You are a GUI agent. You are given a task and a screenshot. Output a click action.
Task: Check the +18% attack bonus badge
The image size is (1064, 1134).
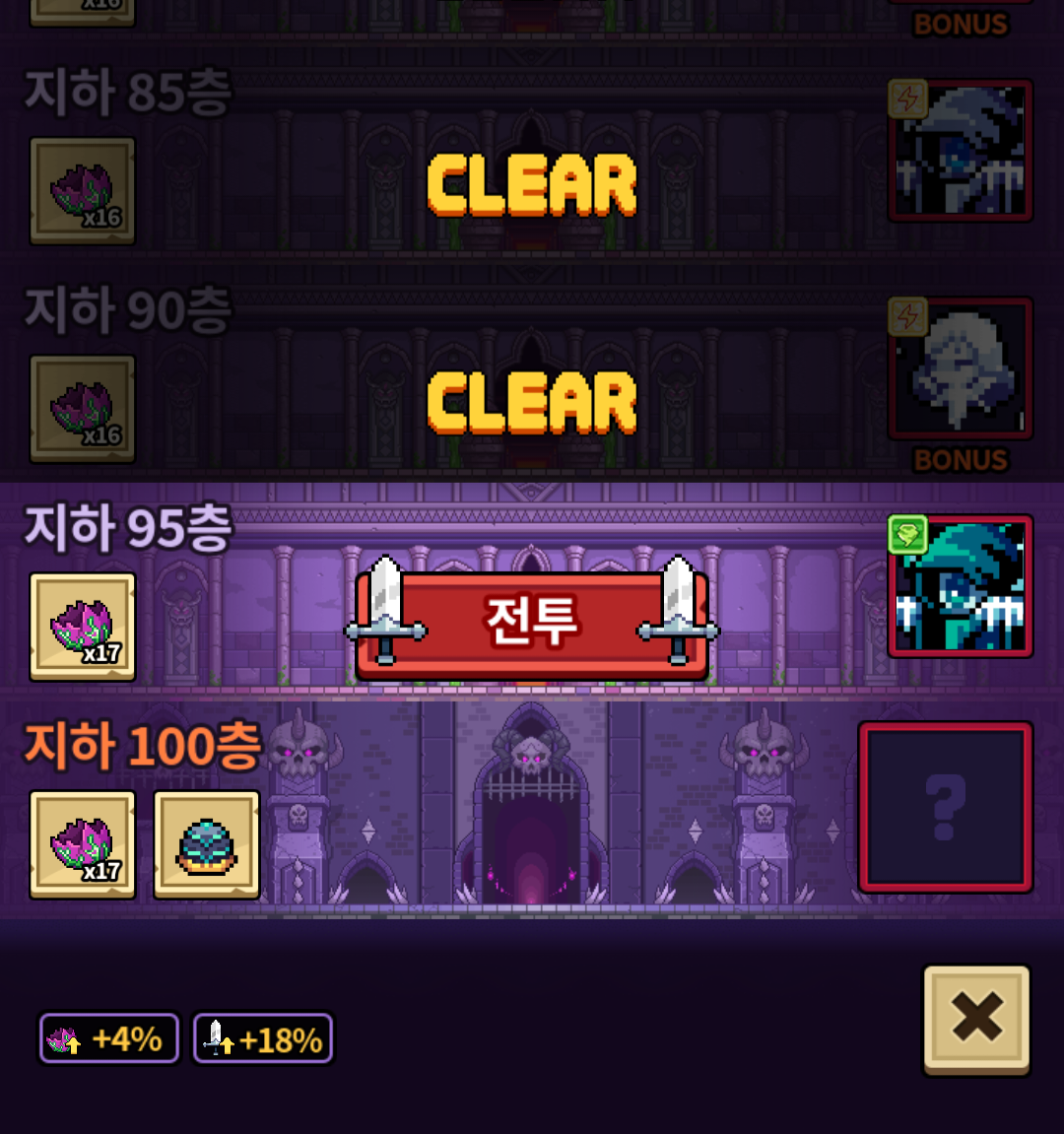(x=263, y=1038)
